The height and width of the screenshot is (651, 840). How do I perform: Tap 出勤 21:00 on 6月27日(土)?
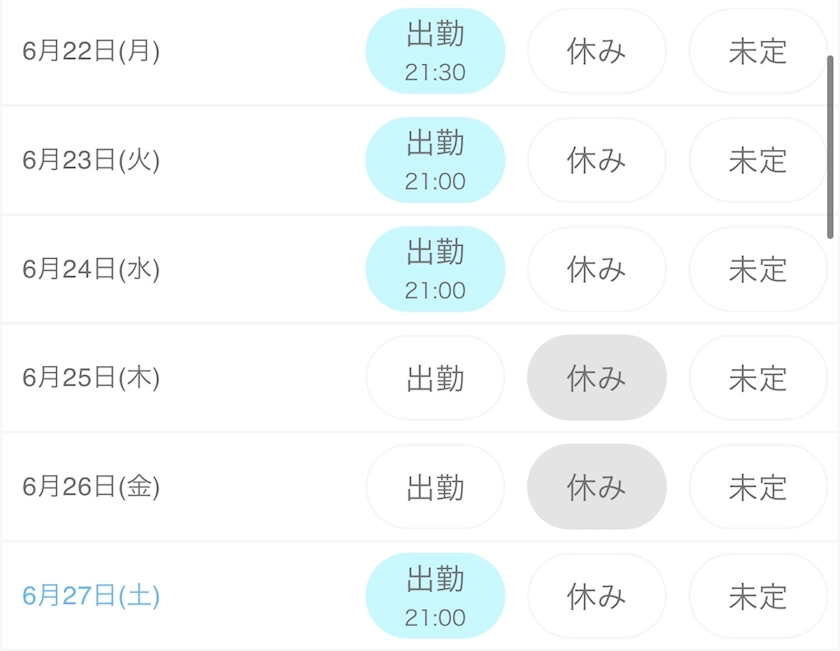coord(435,596)
